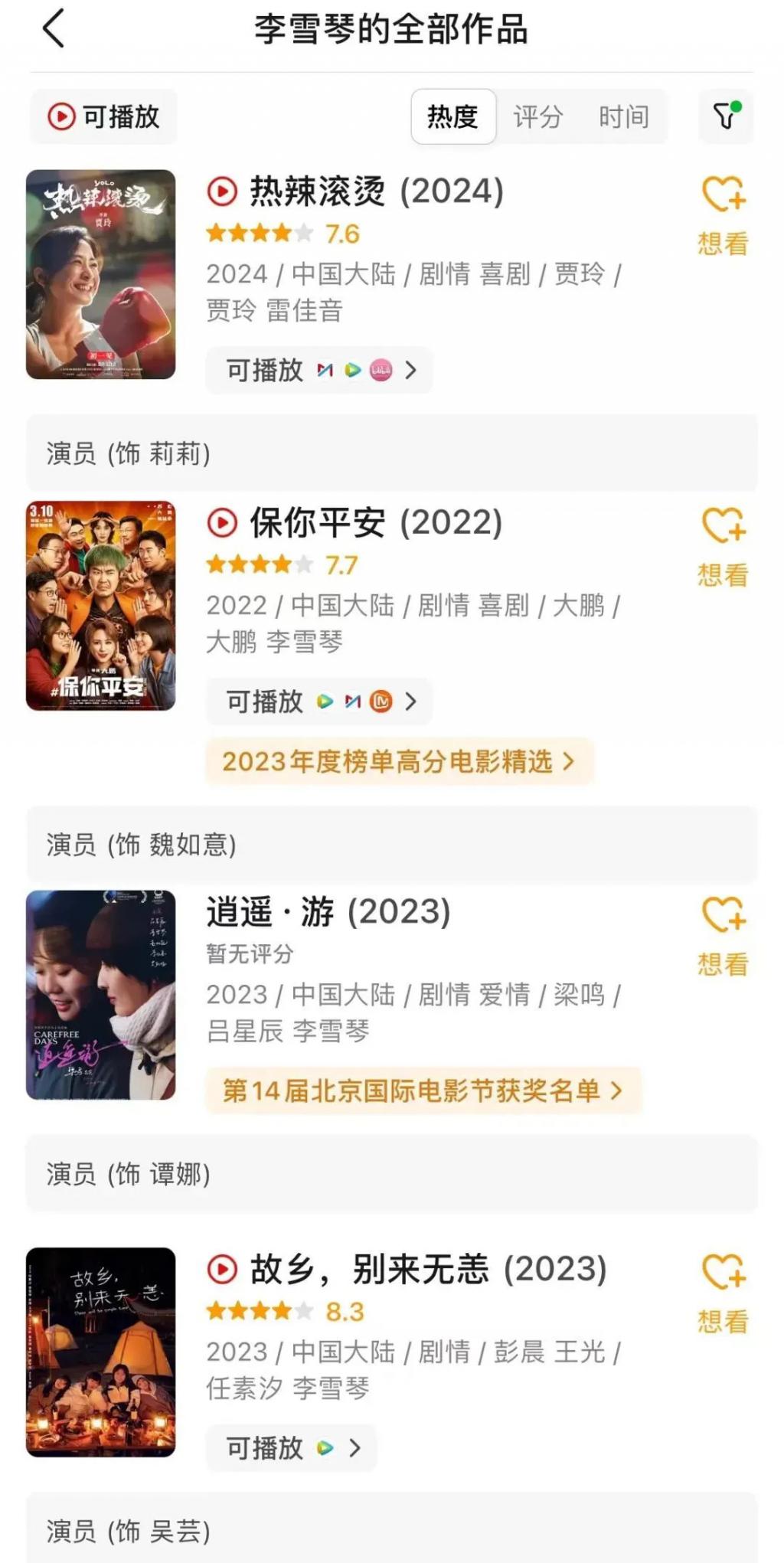Open 保你平安 (2022) movie details
Image resolution: width=784 pixels, height=1563 pixels.
pyautogui.click(x=375, y=523)
